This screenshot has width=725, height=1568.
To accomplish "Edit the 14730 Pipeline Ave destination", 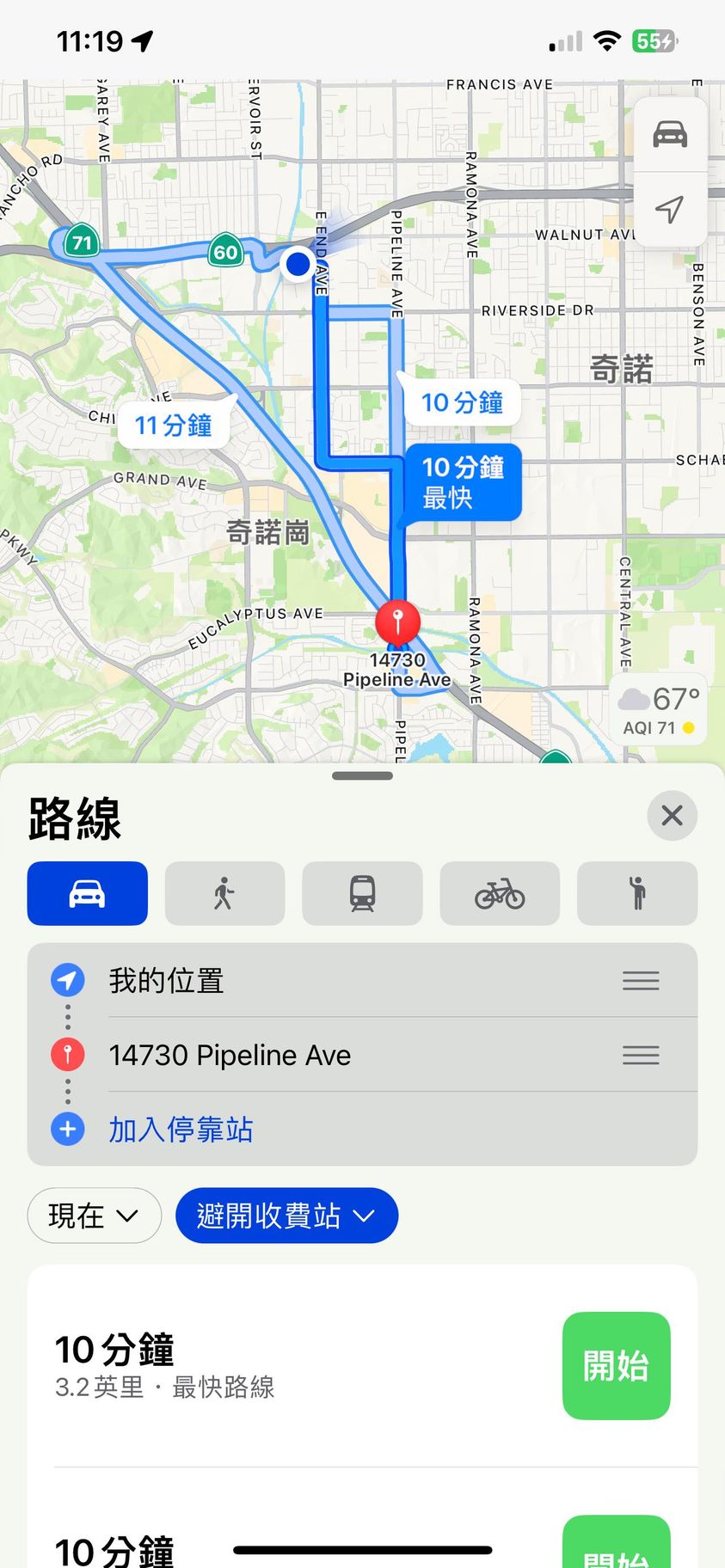I will [x=230, y=1055].
